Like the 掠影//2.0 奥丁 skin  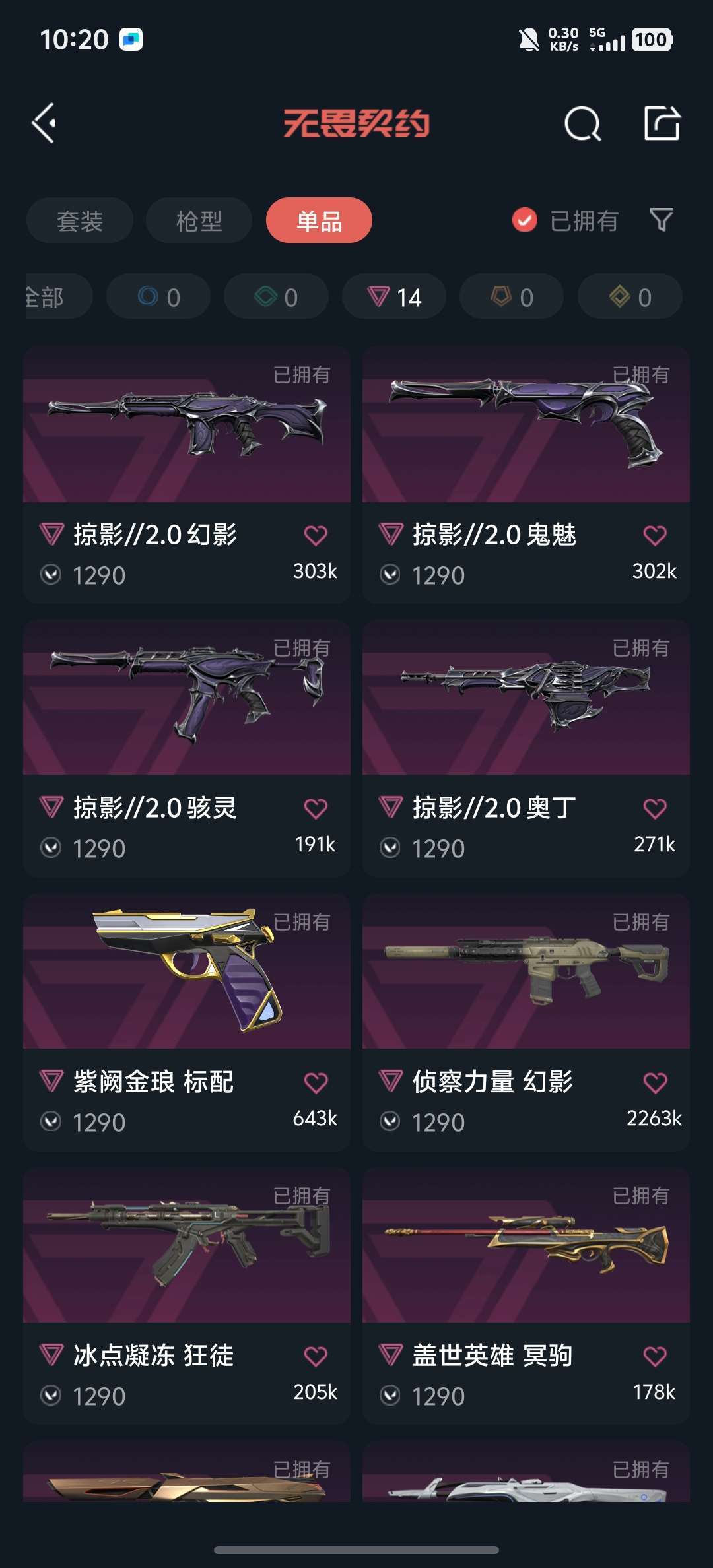tap(655, 808)
